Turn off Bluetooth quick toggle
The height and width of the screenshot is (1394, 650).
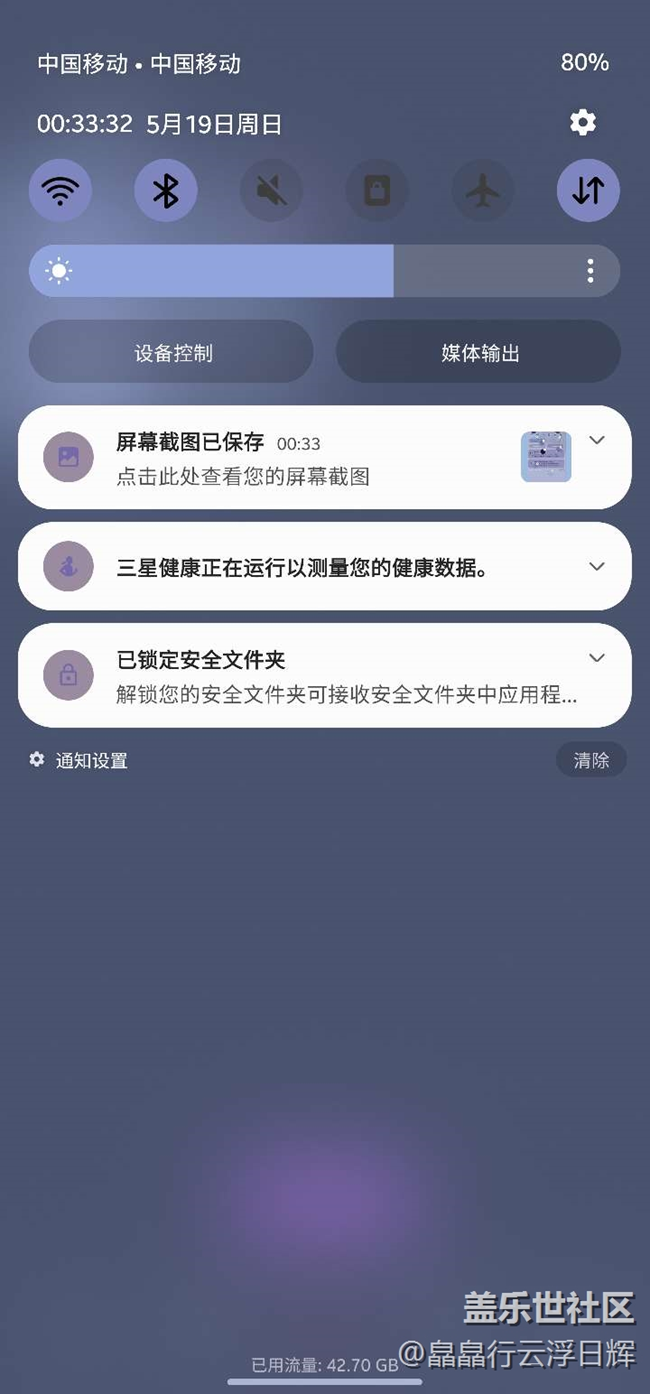[x=166, y=190]
